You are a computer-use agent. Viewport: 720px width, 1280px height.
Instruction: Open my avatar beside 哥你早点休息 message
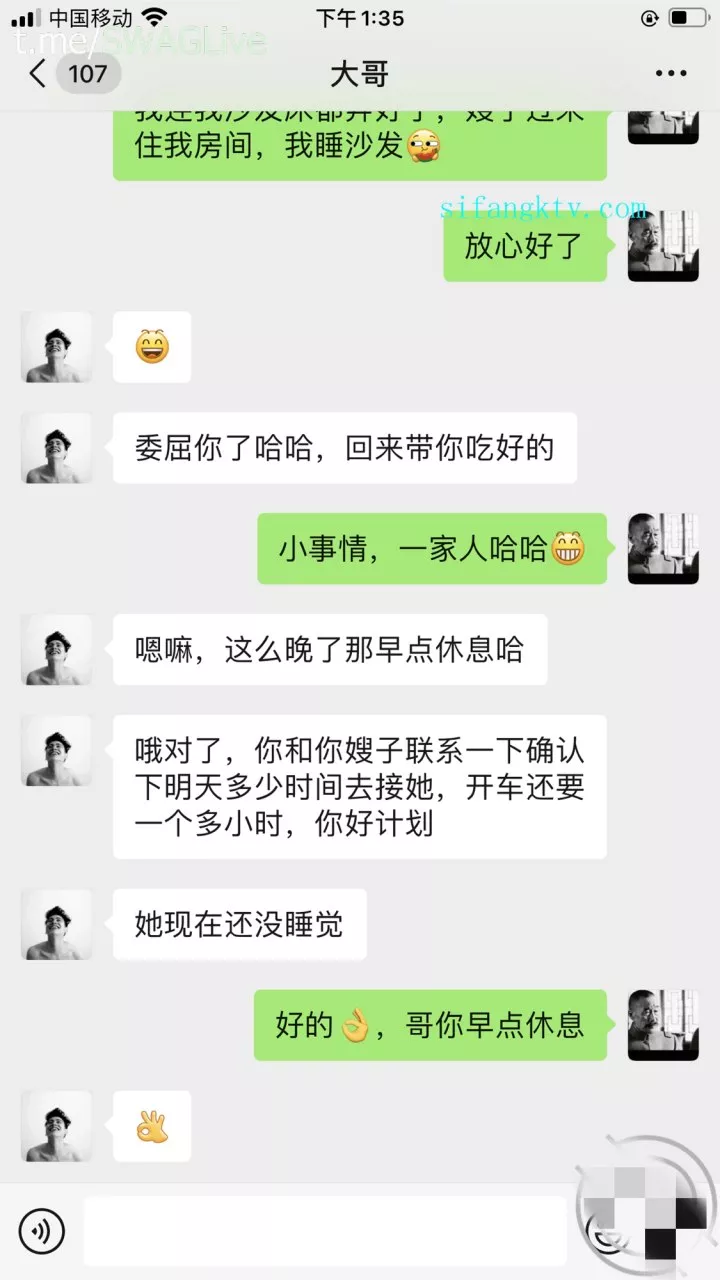tap(663, 1025)
